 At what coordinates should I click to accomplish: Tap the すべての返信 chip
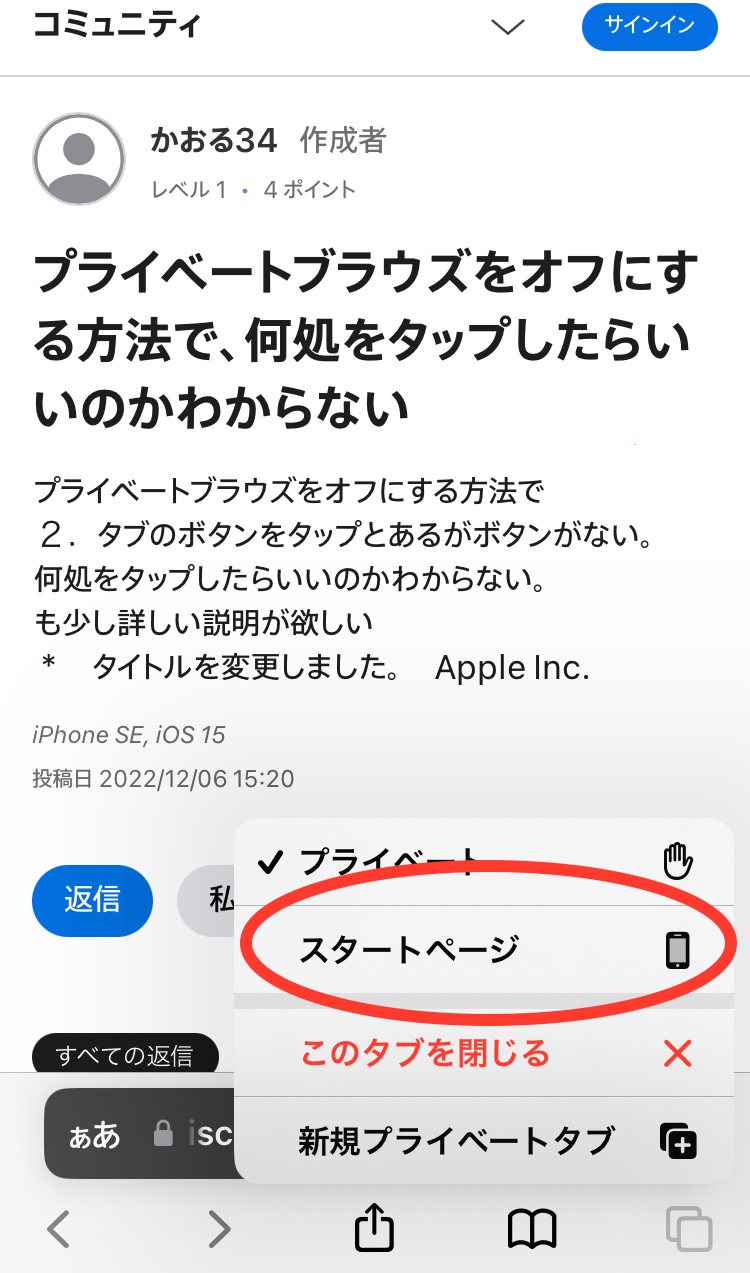[x=124, y=1056]
